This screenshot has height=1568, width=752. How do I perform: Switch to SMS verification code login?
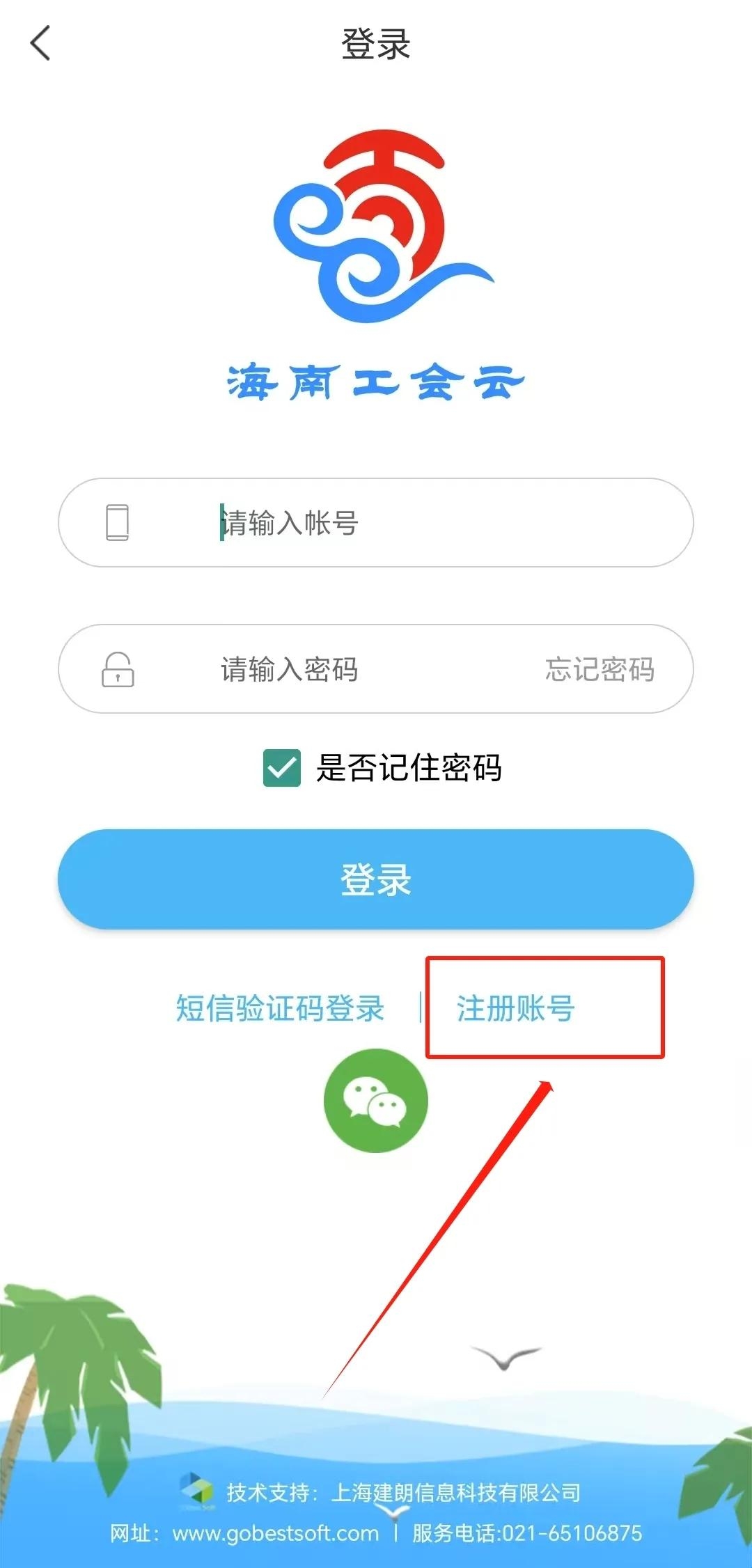[280, 1008]
